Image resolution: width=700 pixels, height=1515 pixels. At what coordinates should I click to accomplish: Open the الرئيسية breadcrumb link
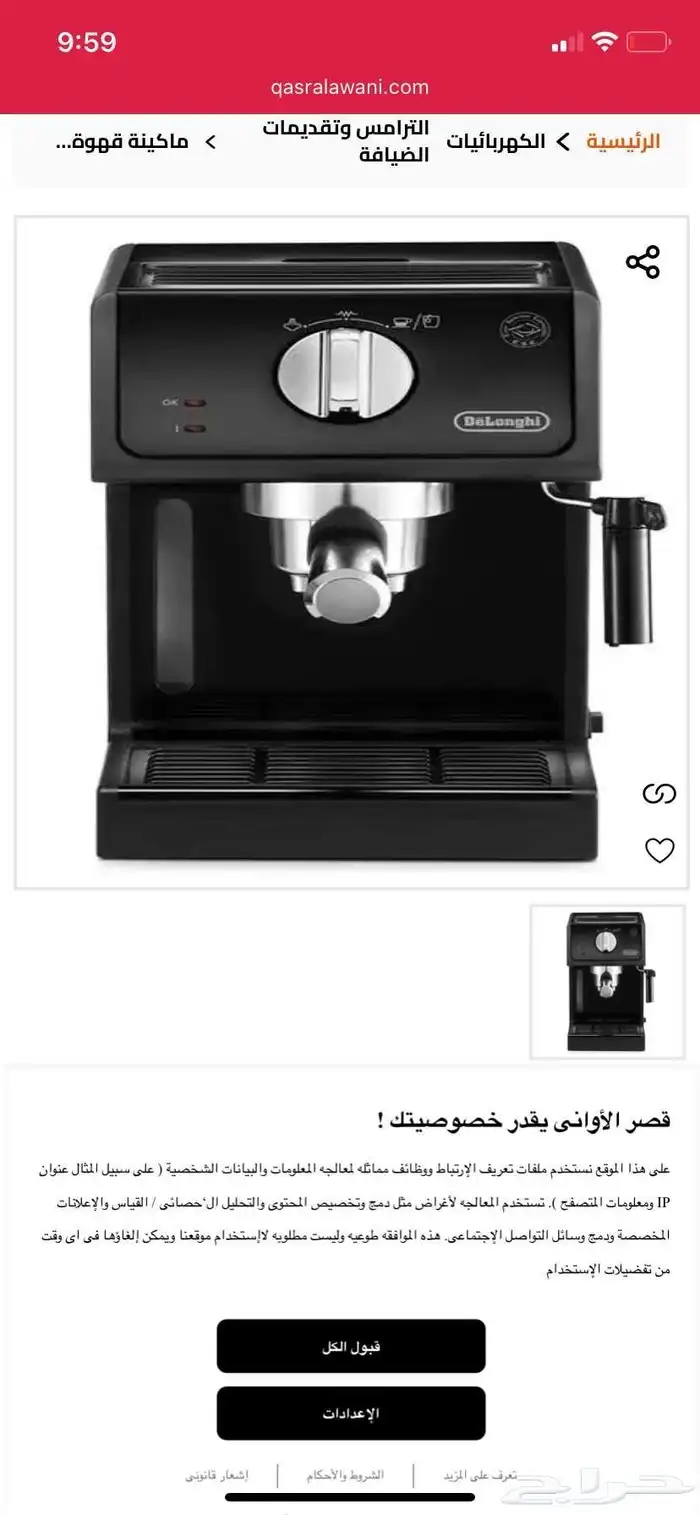623,142
